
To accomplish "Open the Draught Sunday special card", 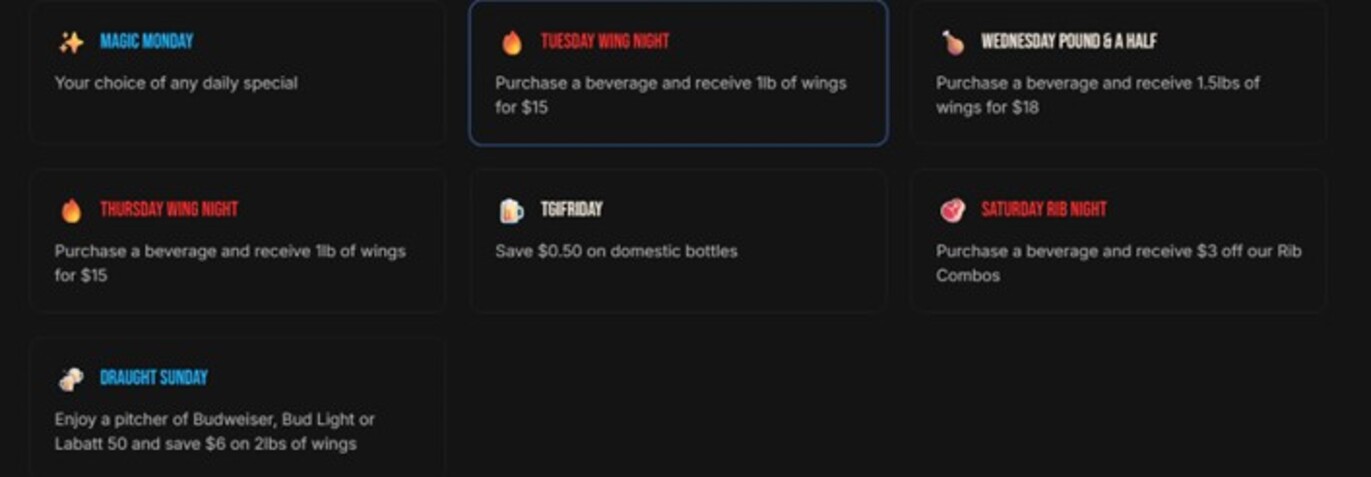I will (x=237, y=409).
